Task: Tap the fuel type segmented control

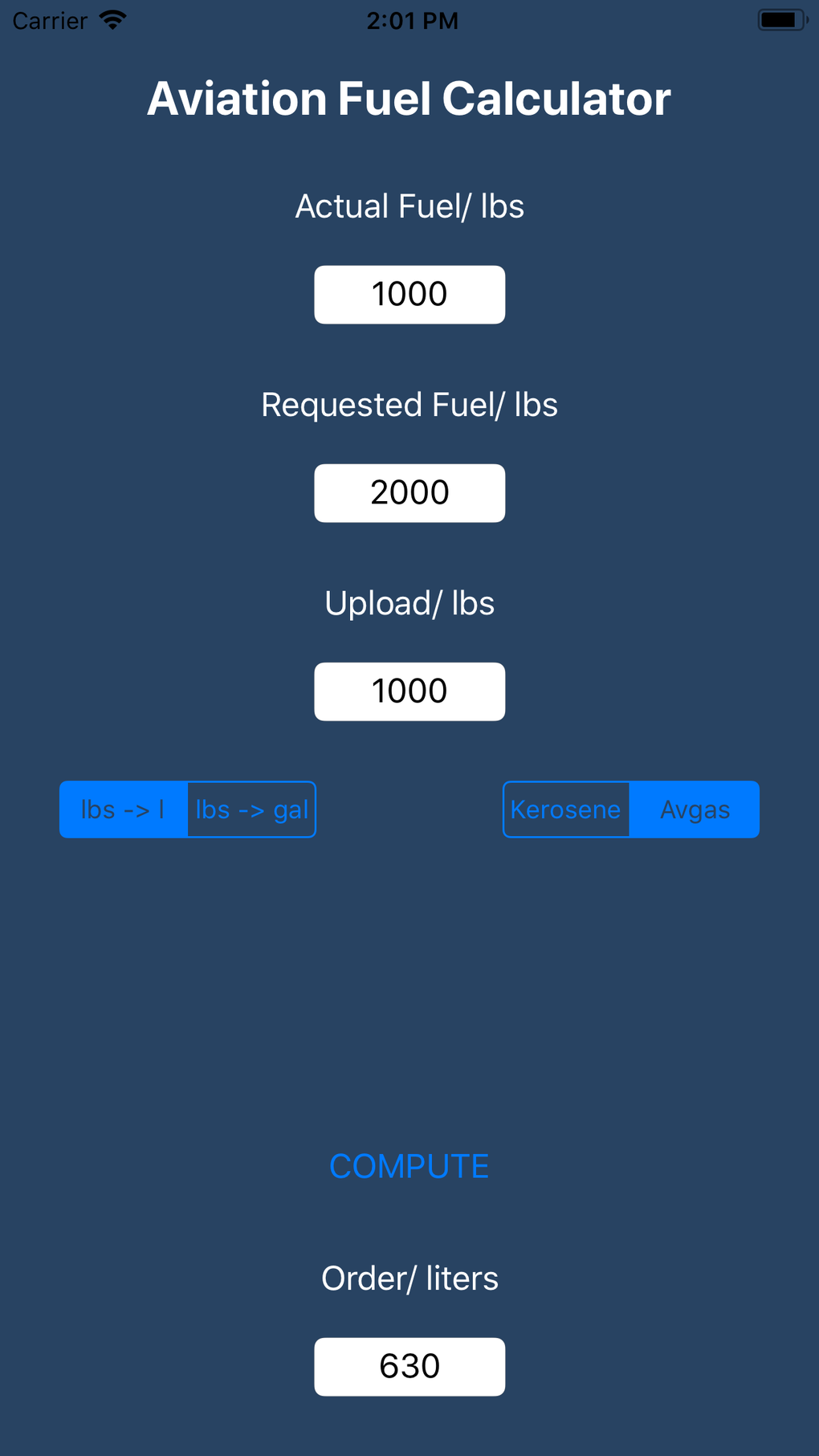Action: point(630,810)
